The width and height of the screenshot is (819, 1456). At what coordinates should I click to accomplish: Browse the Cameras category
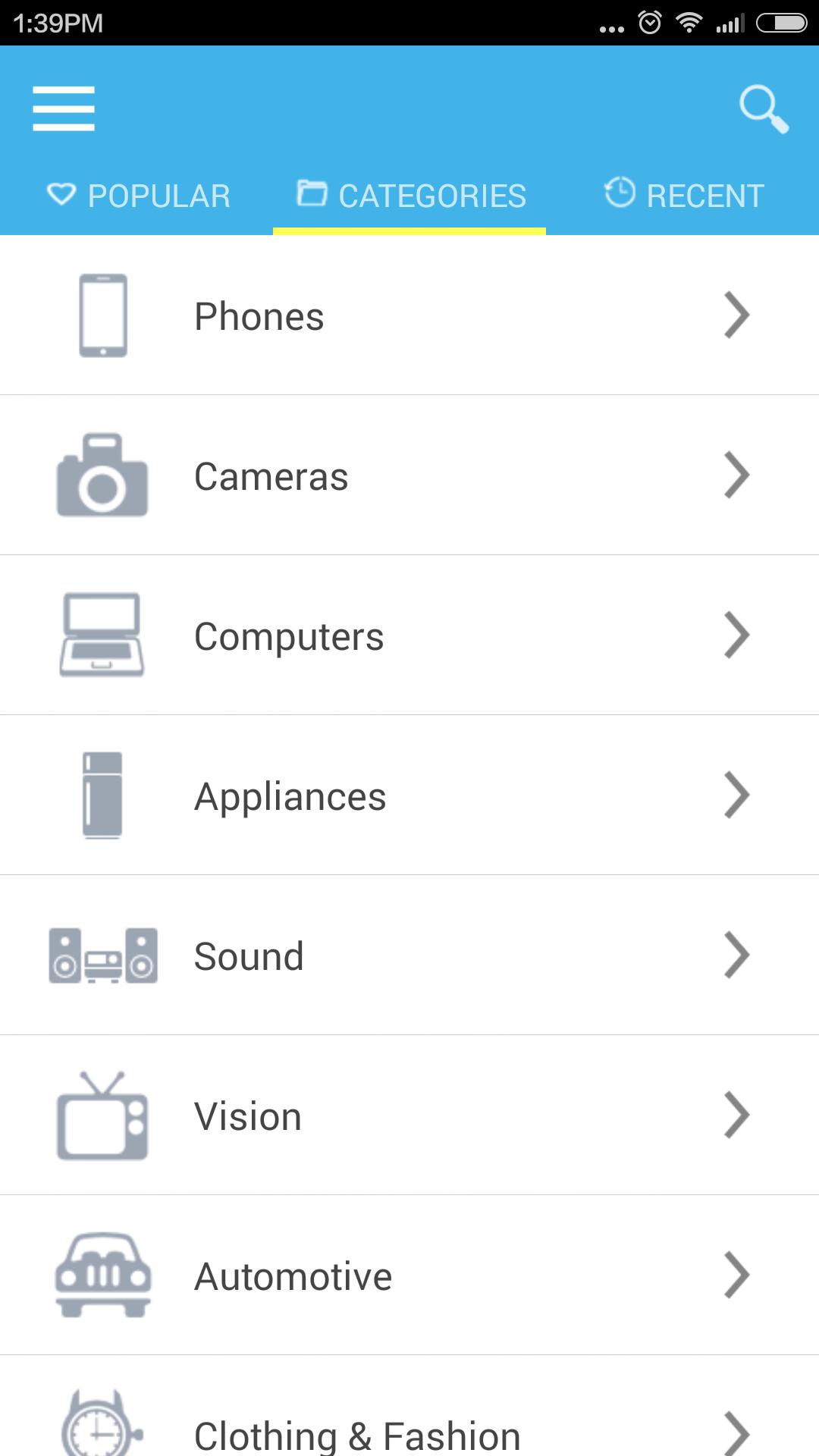tap(409, 475)
